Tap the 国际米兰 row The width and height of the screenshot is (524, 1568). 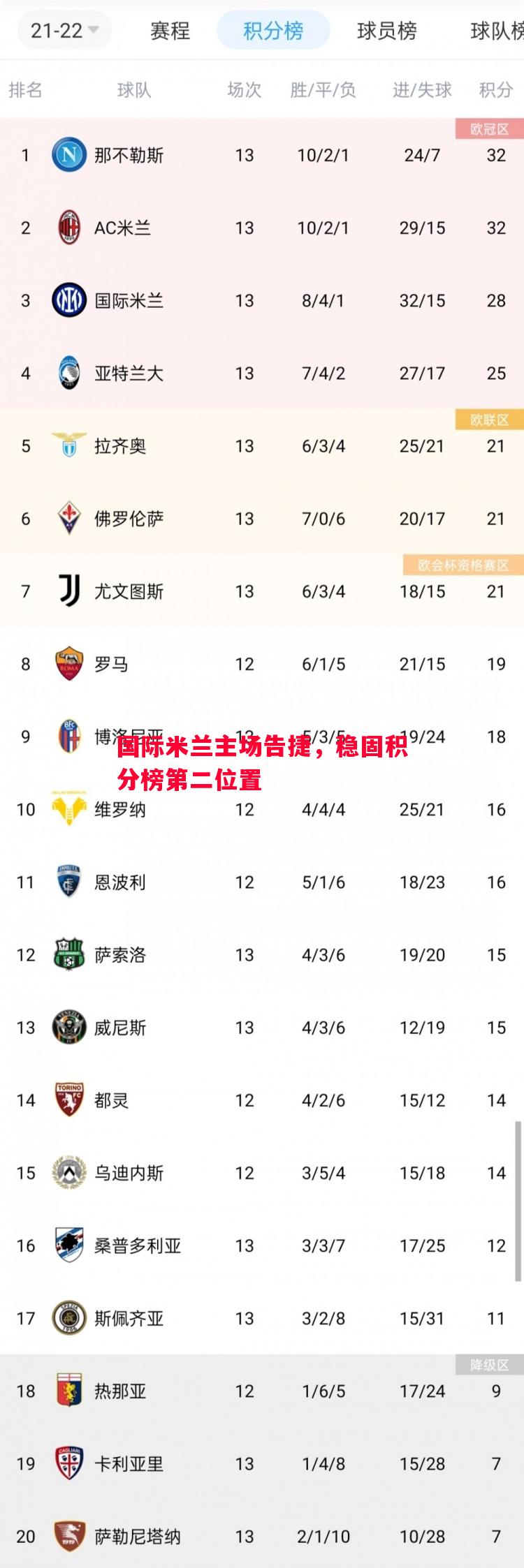[x=129, y=301]
